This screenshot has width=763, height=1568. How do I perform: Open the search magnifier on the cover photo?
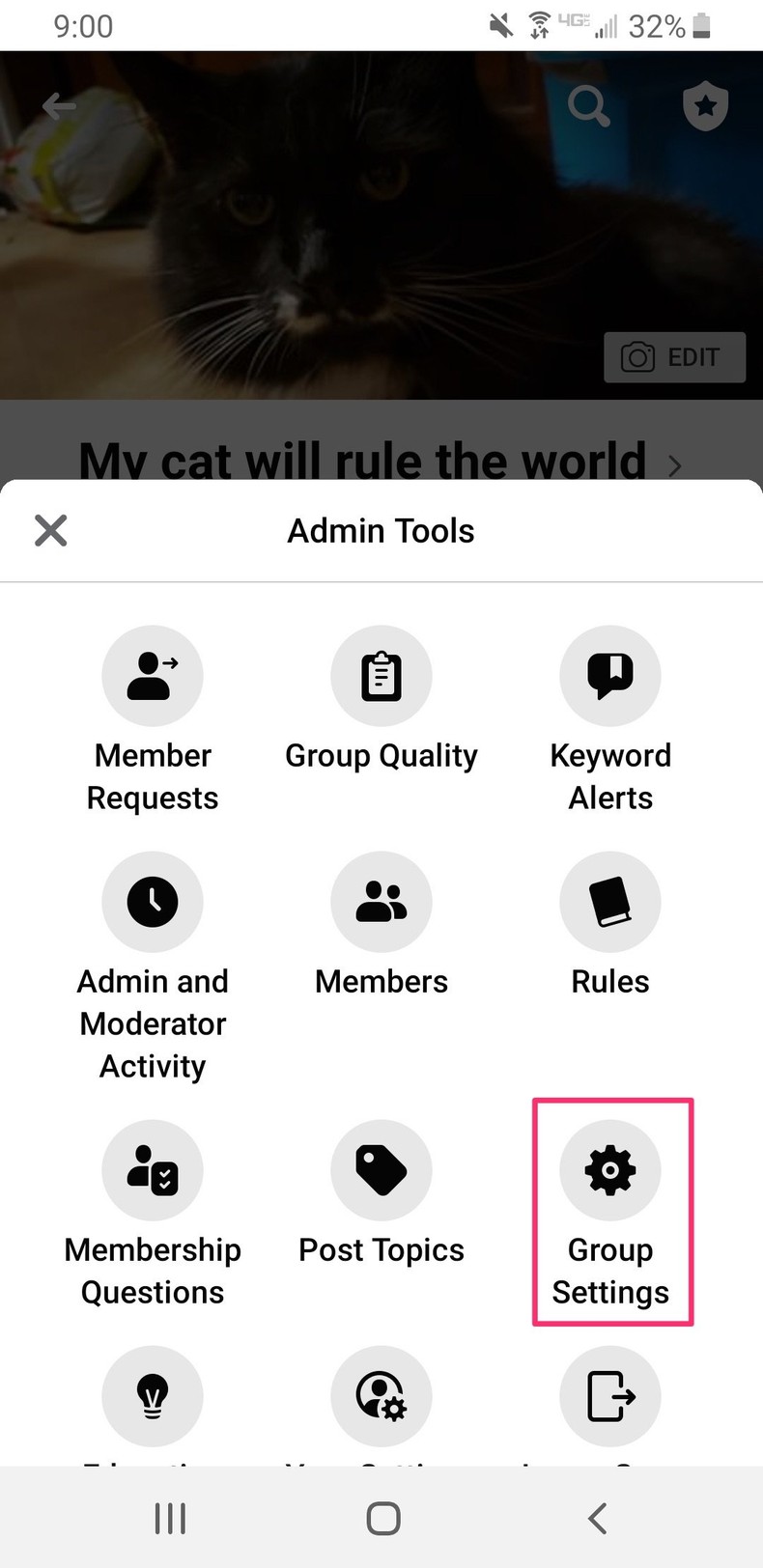[x=589, y=106]
